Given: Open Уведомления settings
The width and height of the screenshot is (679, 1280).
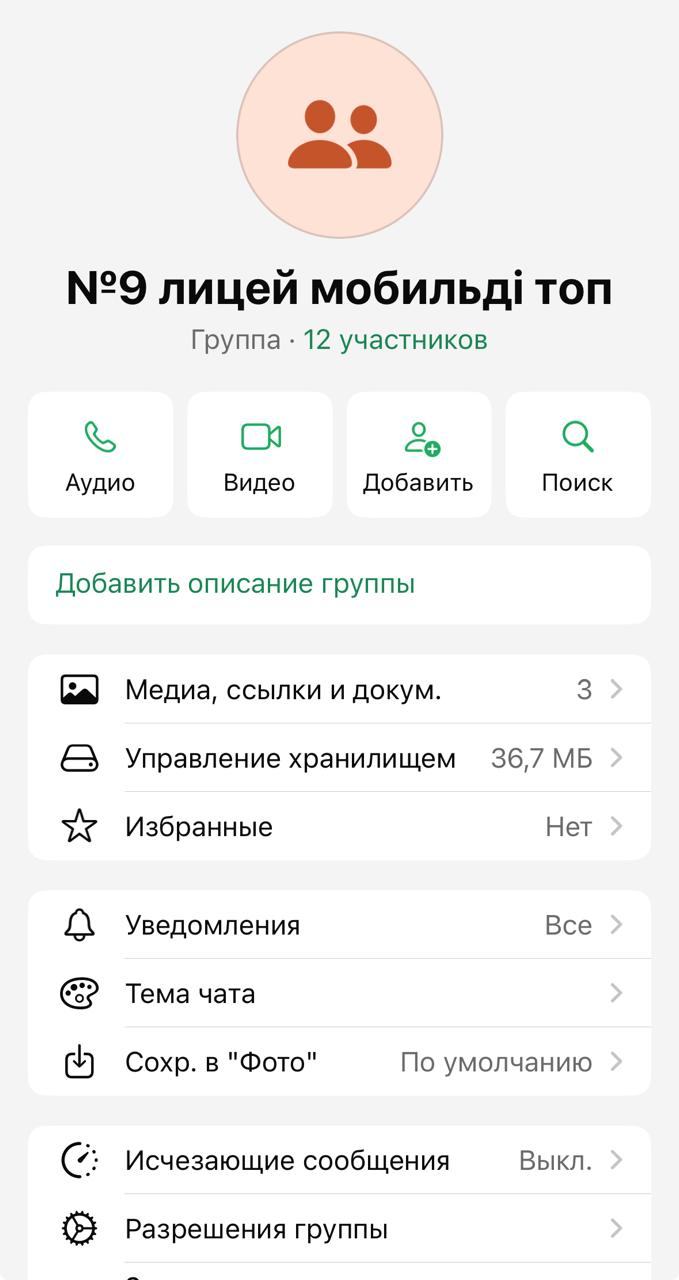Looking at the screenshot, I should tap(339, 925).
